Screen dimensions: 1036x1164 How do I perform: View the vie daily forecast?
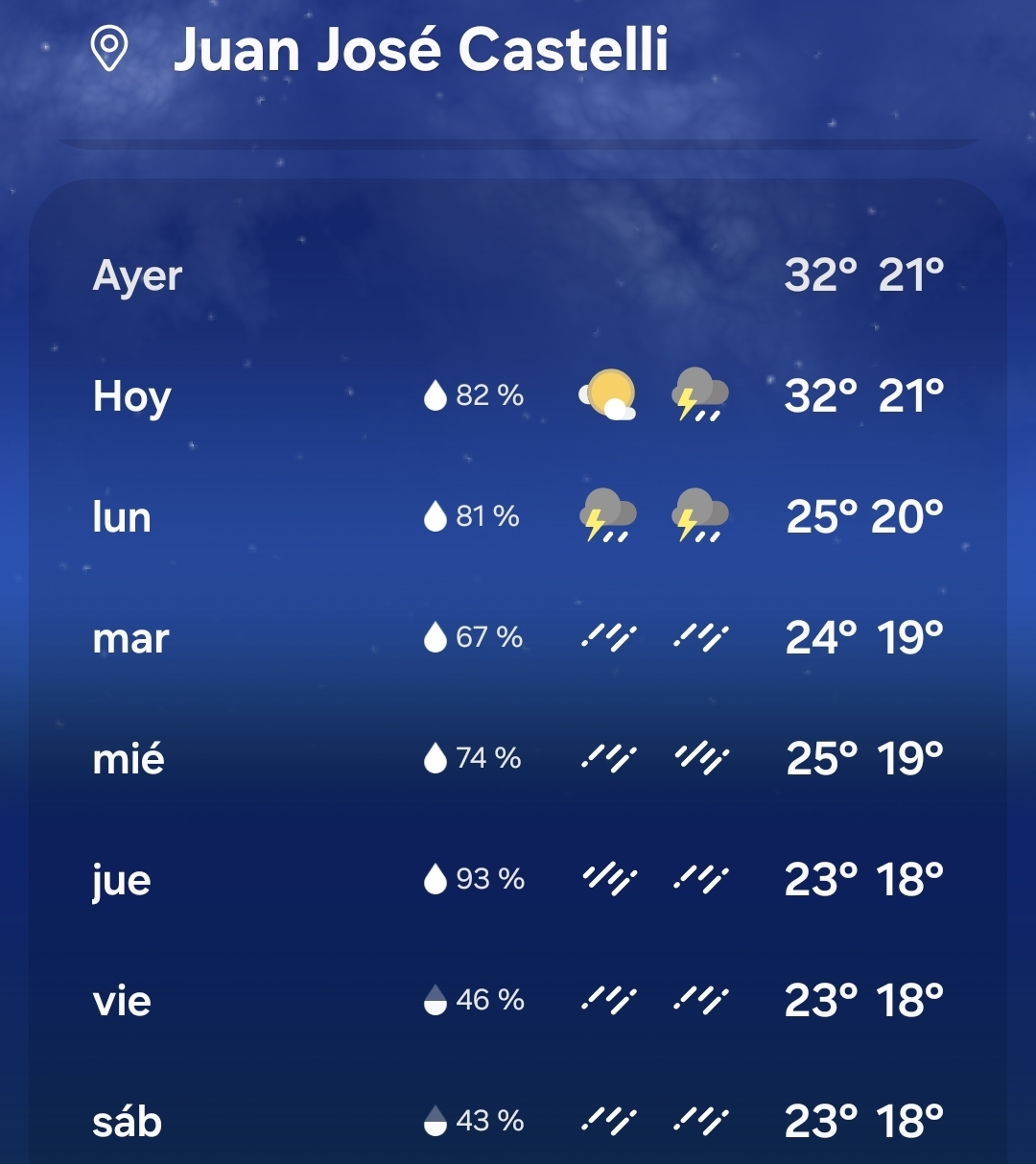tap(518, 1000)
